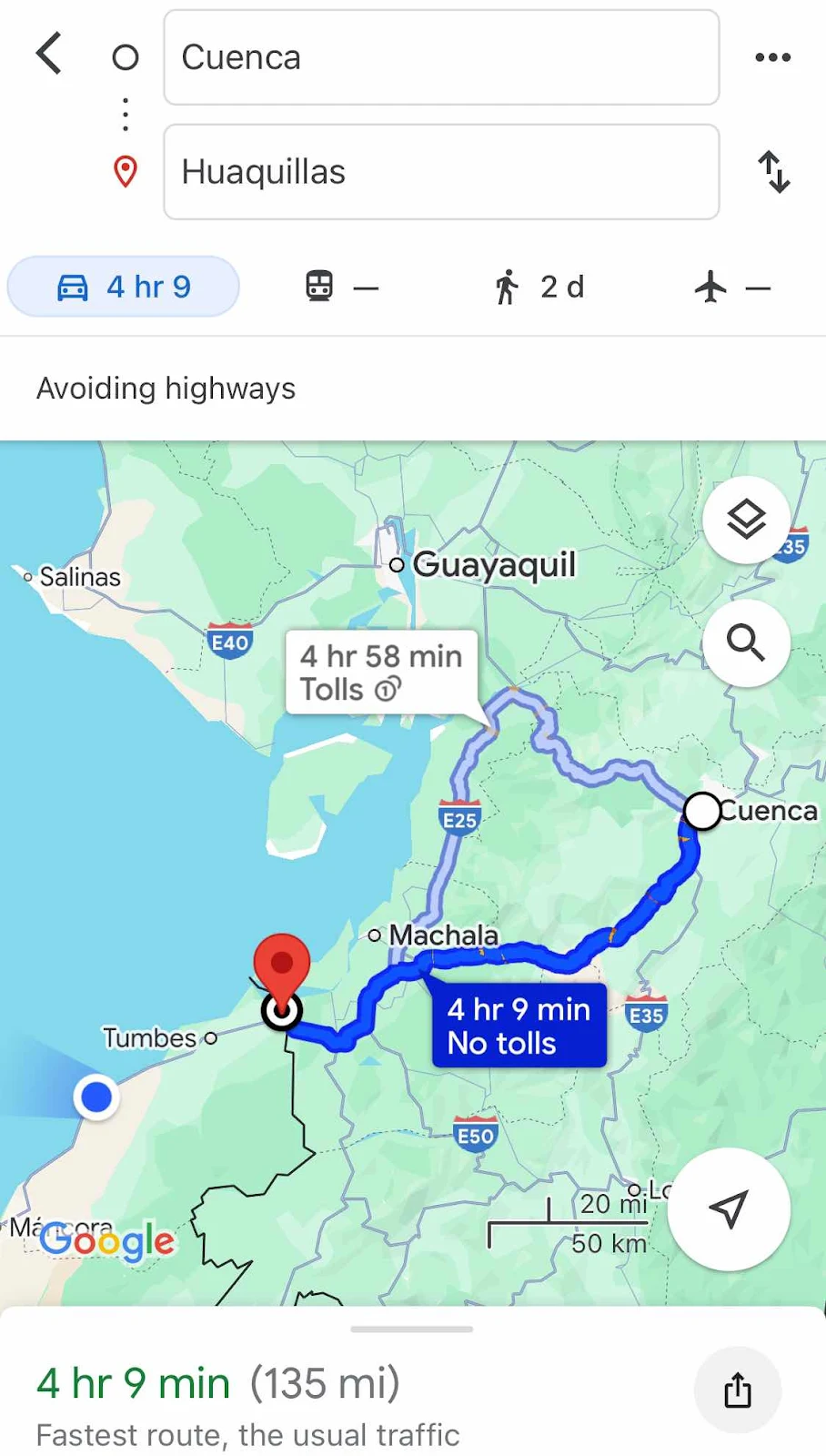Go back from directions screen

(x=49, y=55)
